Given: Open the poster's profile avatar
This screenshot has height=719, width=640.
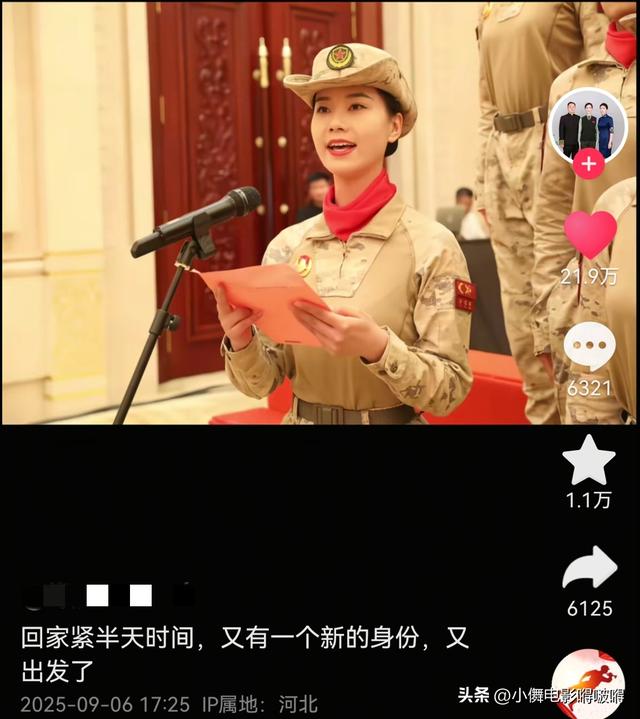Looking at the screenshot, I should point(587,125).
